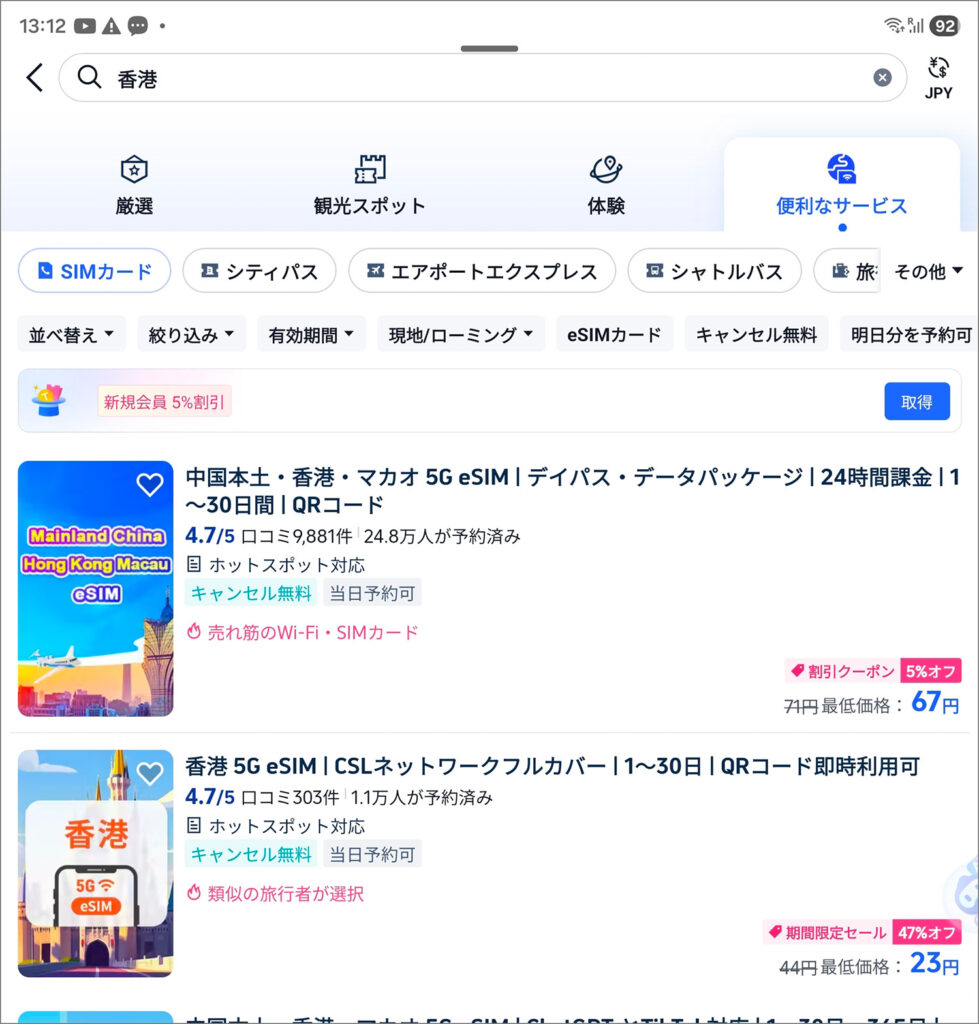Switch to the 体験 tab
979x1024 pixels.
pyautogui.click(x=606, y=186)
